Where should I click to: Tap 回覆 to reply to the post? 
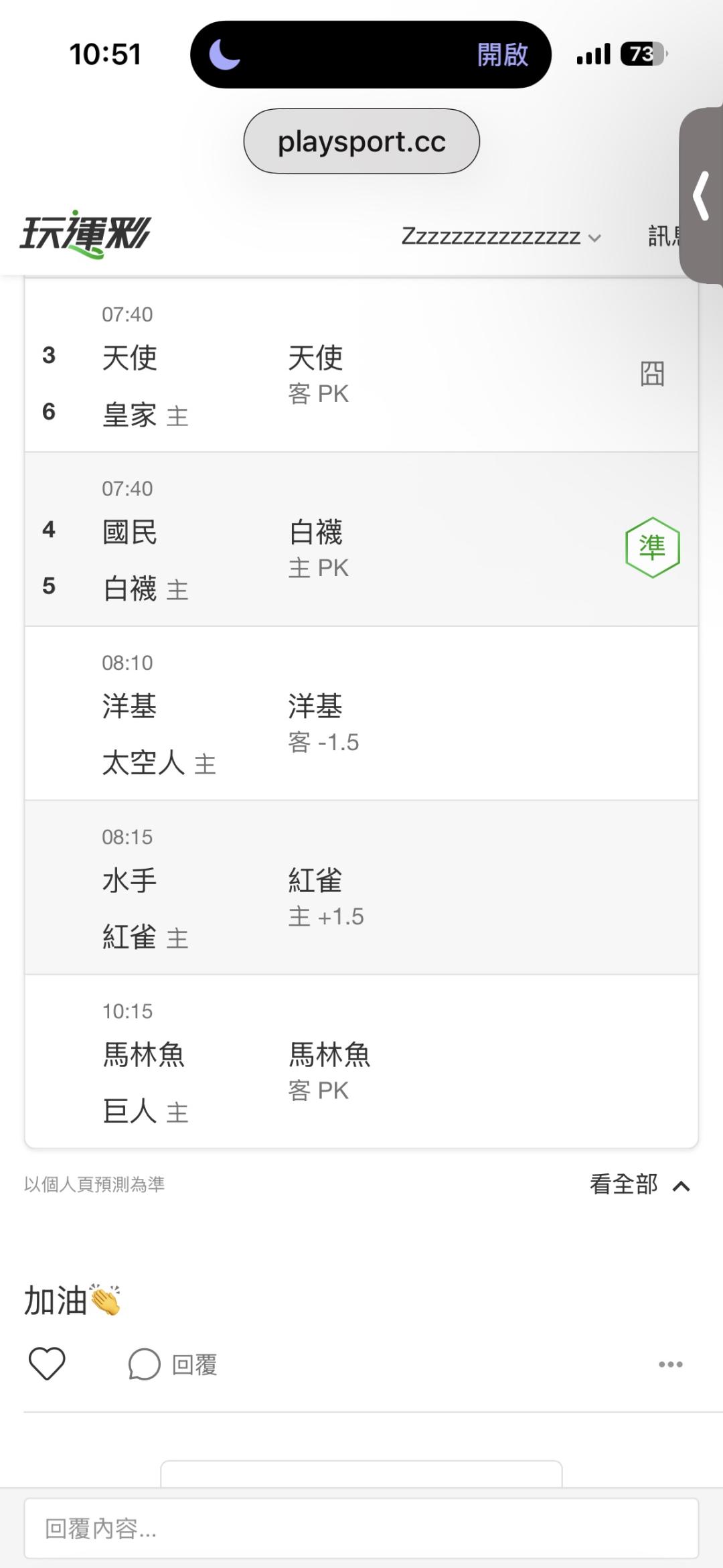tap(173, 1364)
